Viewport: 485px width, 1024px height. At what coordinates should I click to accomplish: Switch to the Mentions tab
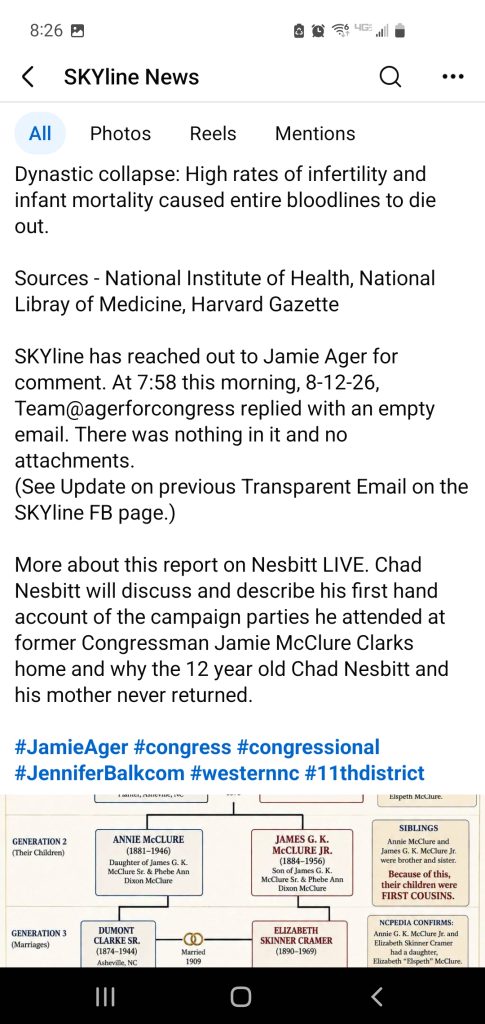(x=315, y=133)
